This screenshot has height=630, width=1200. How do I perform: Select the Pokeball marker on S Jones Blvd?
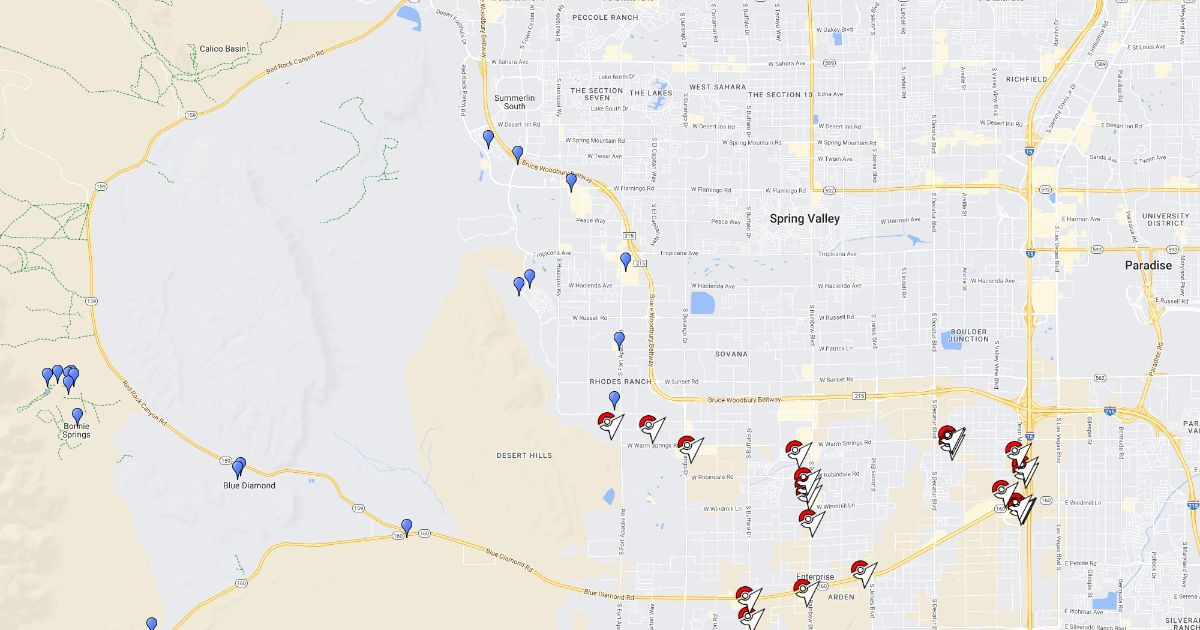pyautogui.click(x=860, y=570)
